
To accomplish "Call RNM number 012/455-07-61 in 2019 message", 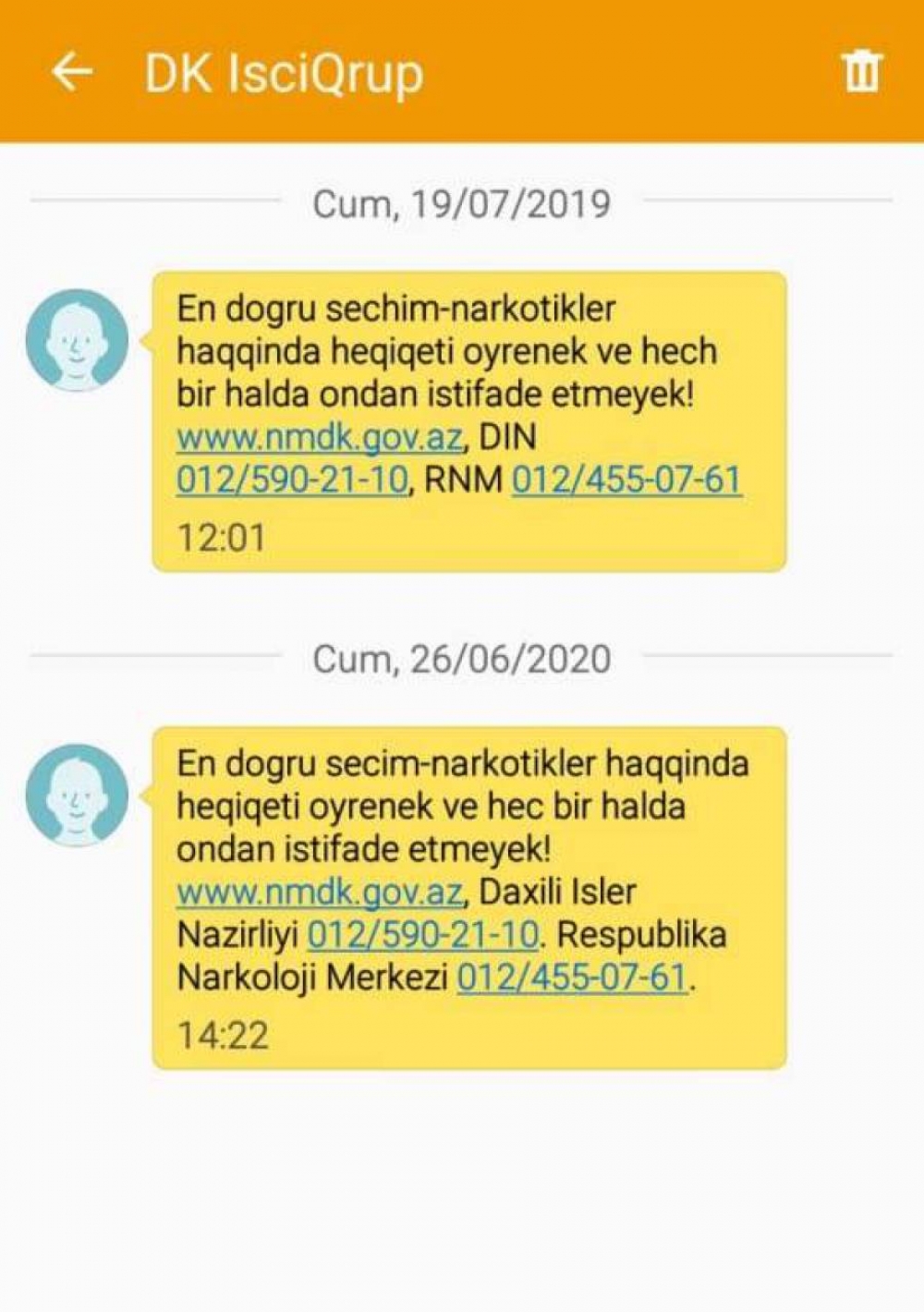I will 626,480.
